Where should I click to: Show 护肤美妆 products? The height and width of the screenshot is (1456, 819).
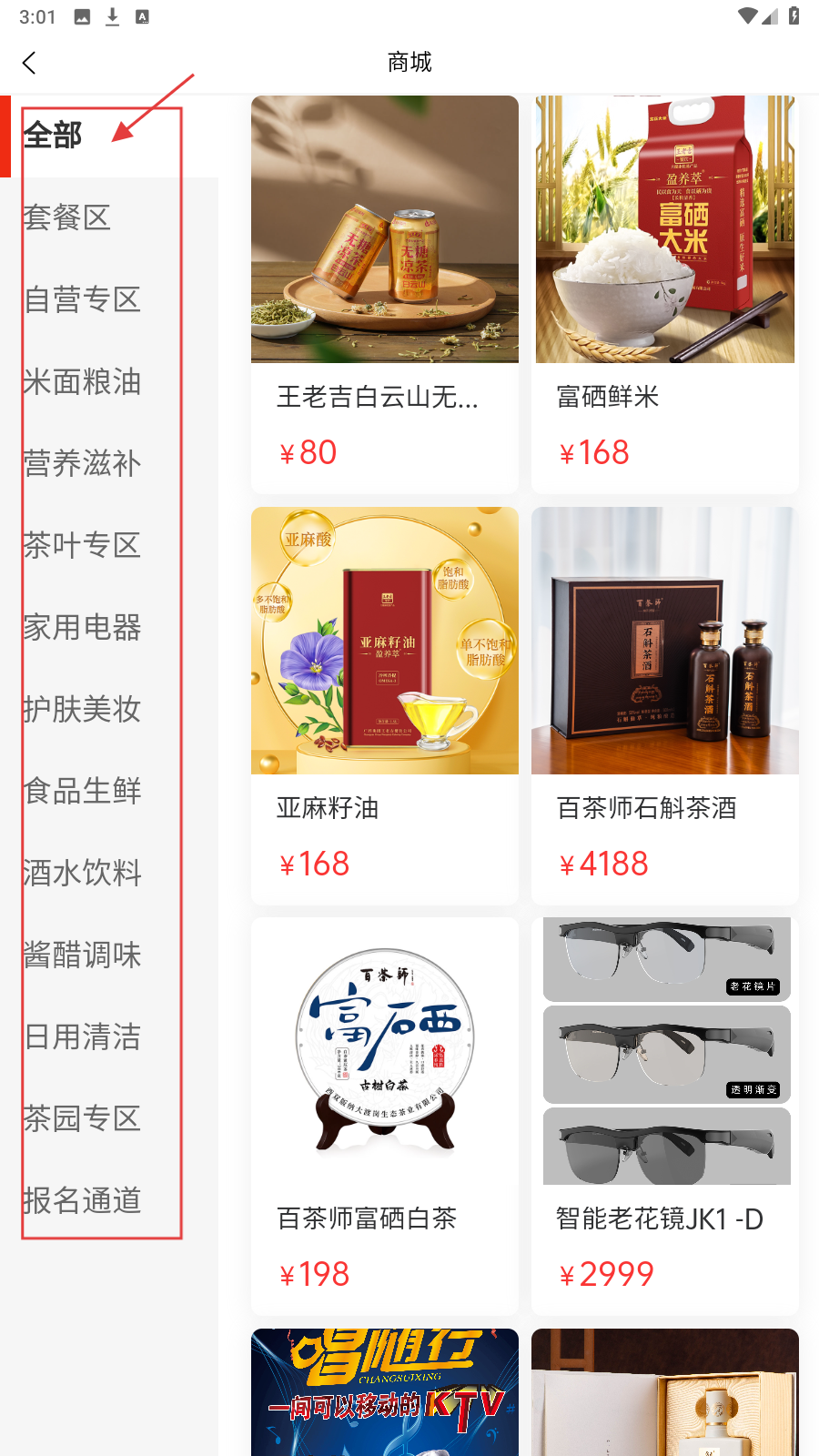82,709
